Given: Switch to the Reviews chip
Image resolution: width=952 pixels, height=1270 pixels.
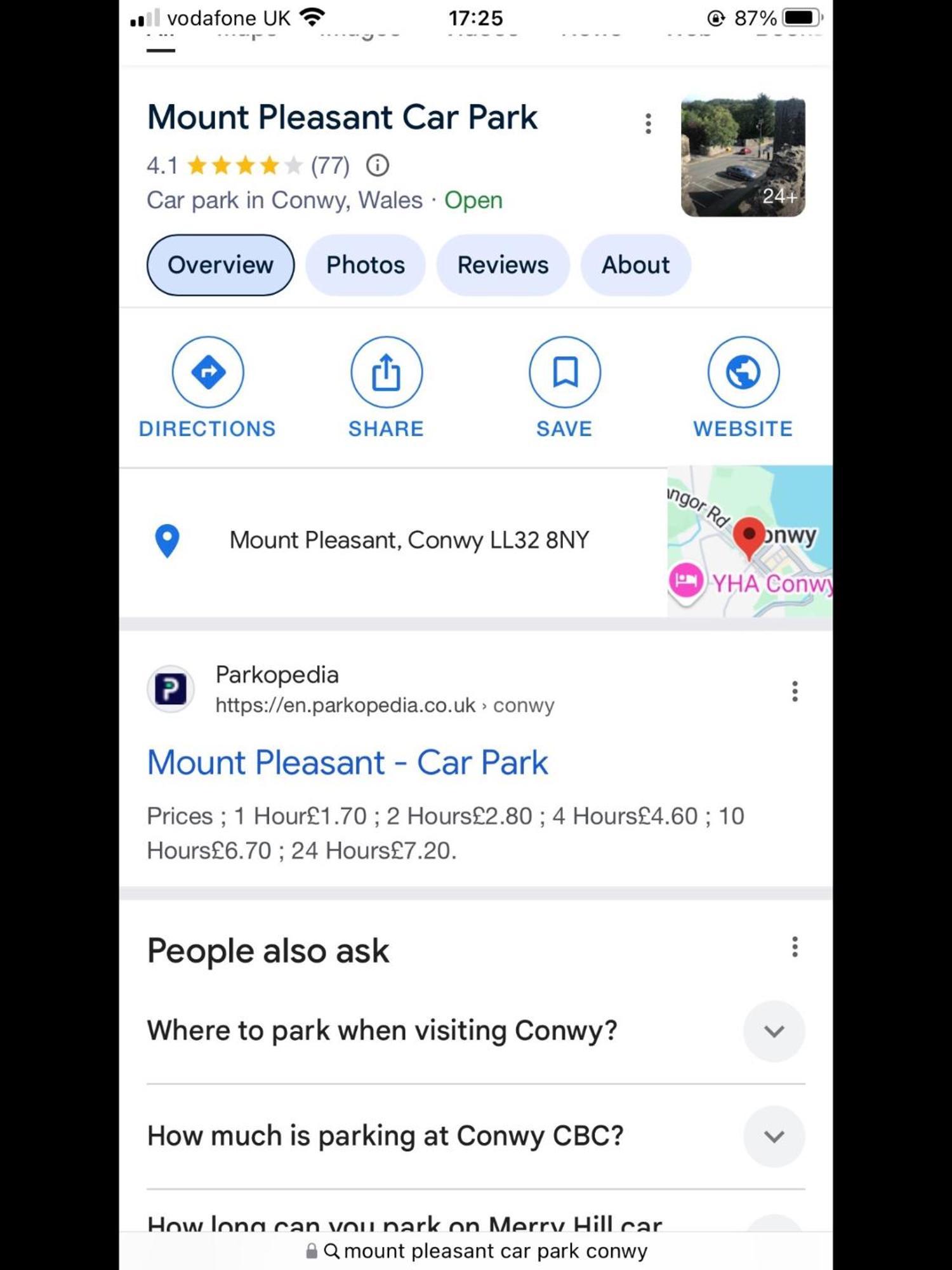Looking at the screenshot, I should click(x=503, y=265).
